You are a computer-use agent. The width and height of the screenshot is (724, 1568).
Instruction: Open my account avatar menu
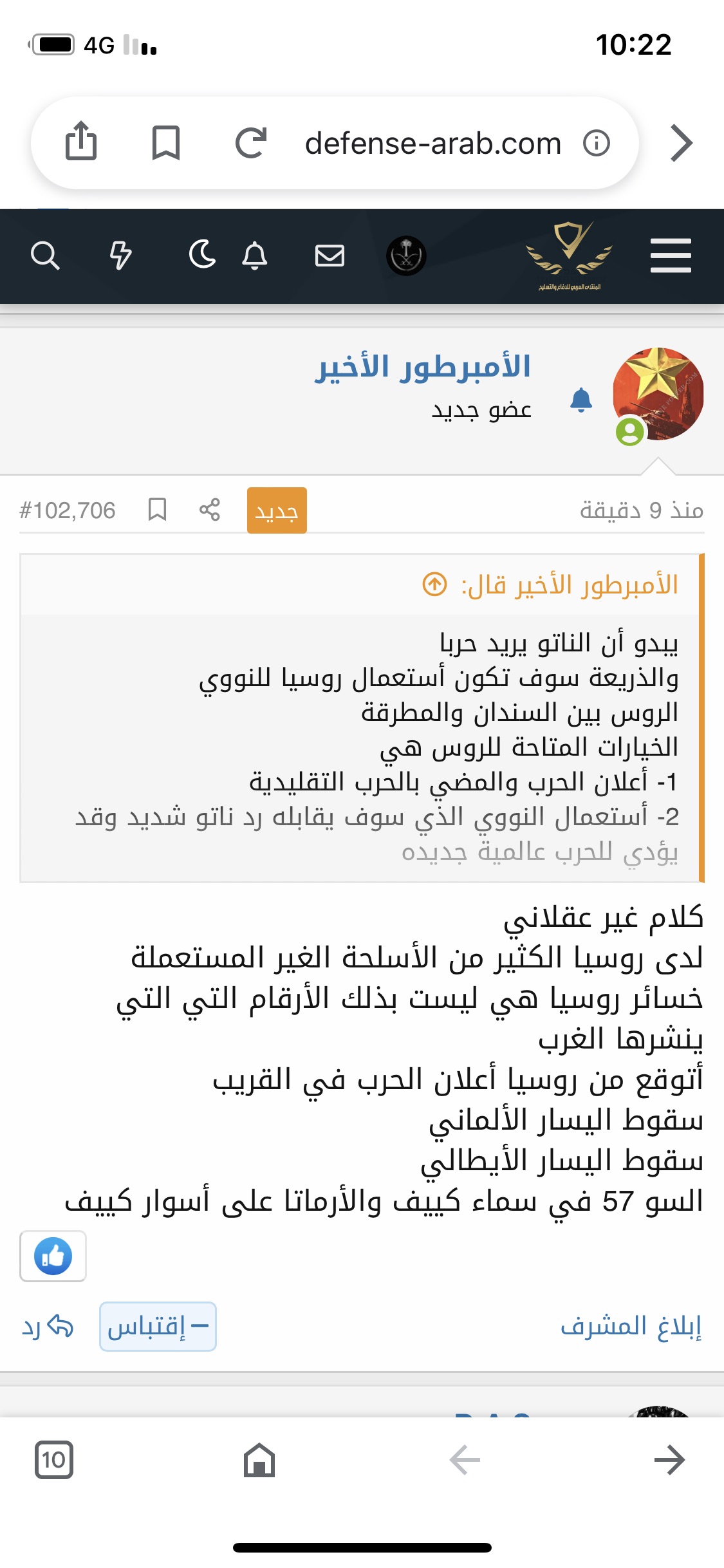(x=406, y=256)
